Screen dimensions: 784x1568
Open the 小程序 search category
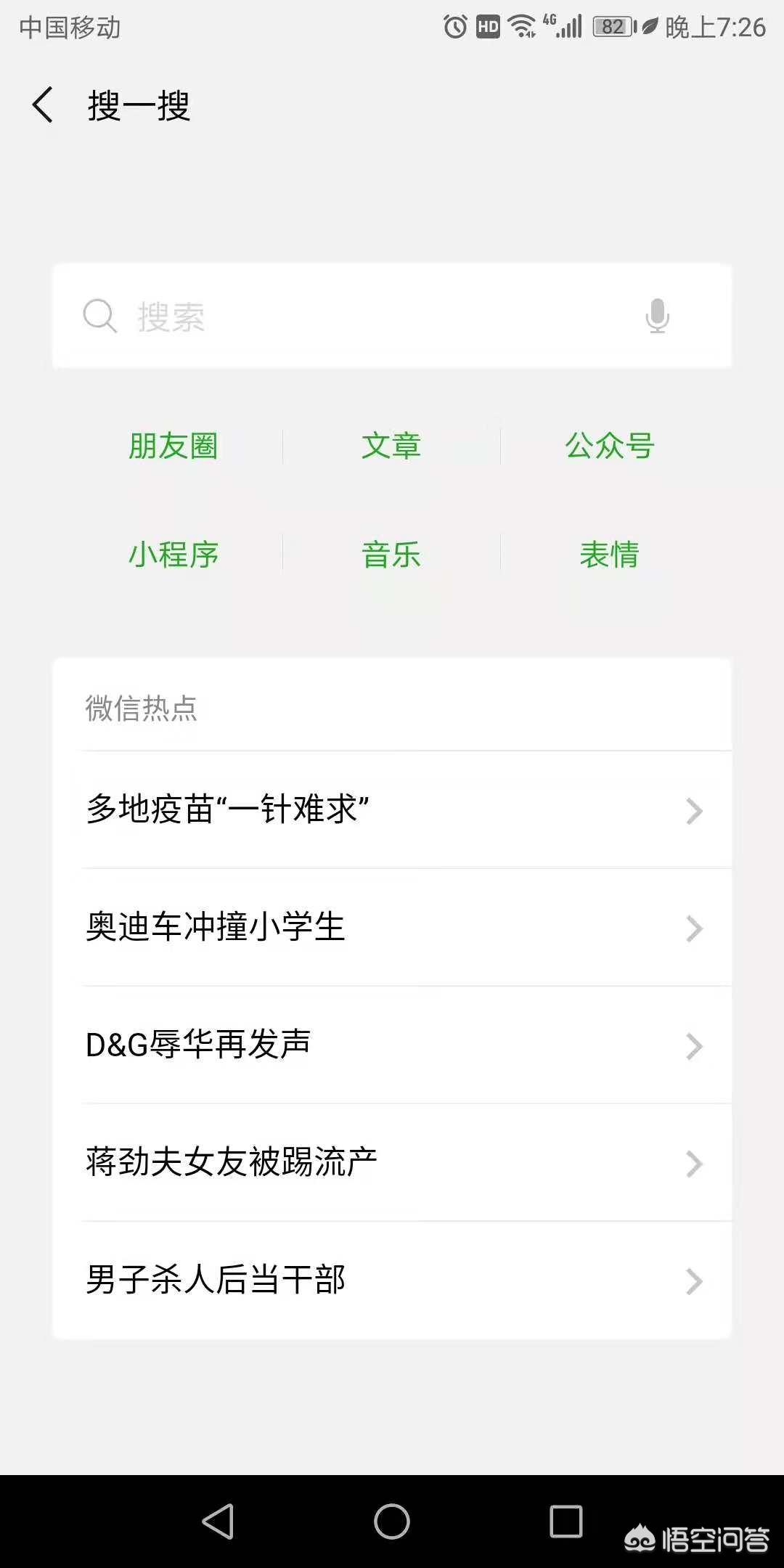[x=173, y=555]
